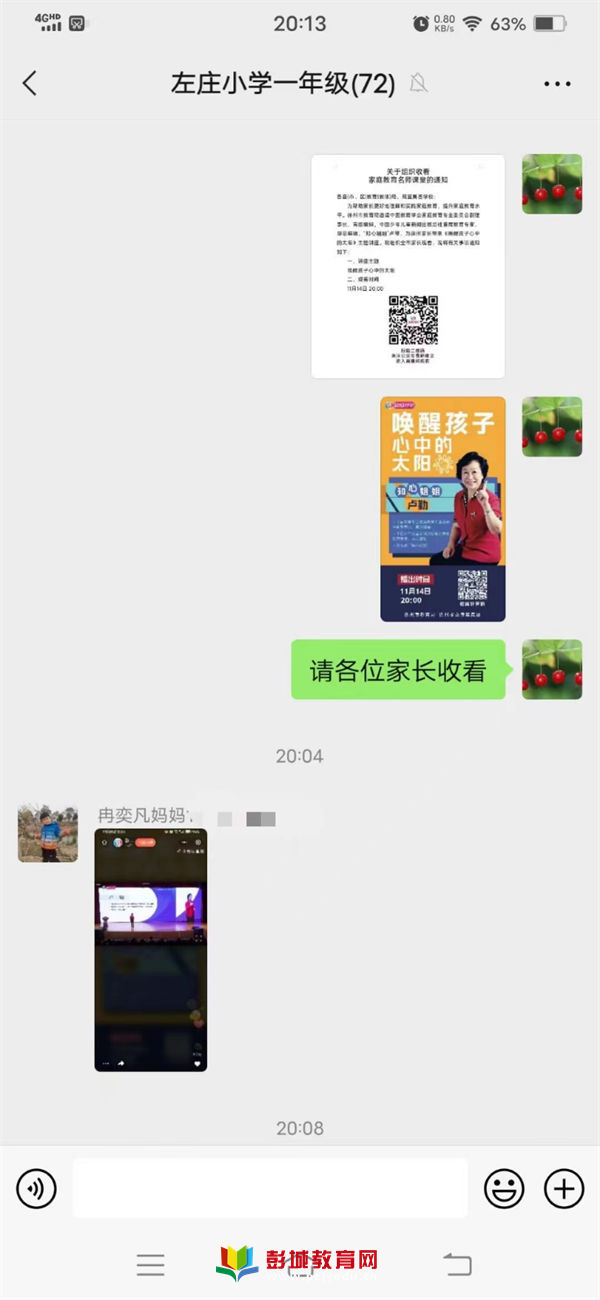Viewport: 600px width, 1300px height.
Task: Open the 唤醒孩子心中的太阳 poster image
Action: point(443,509)
